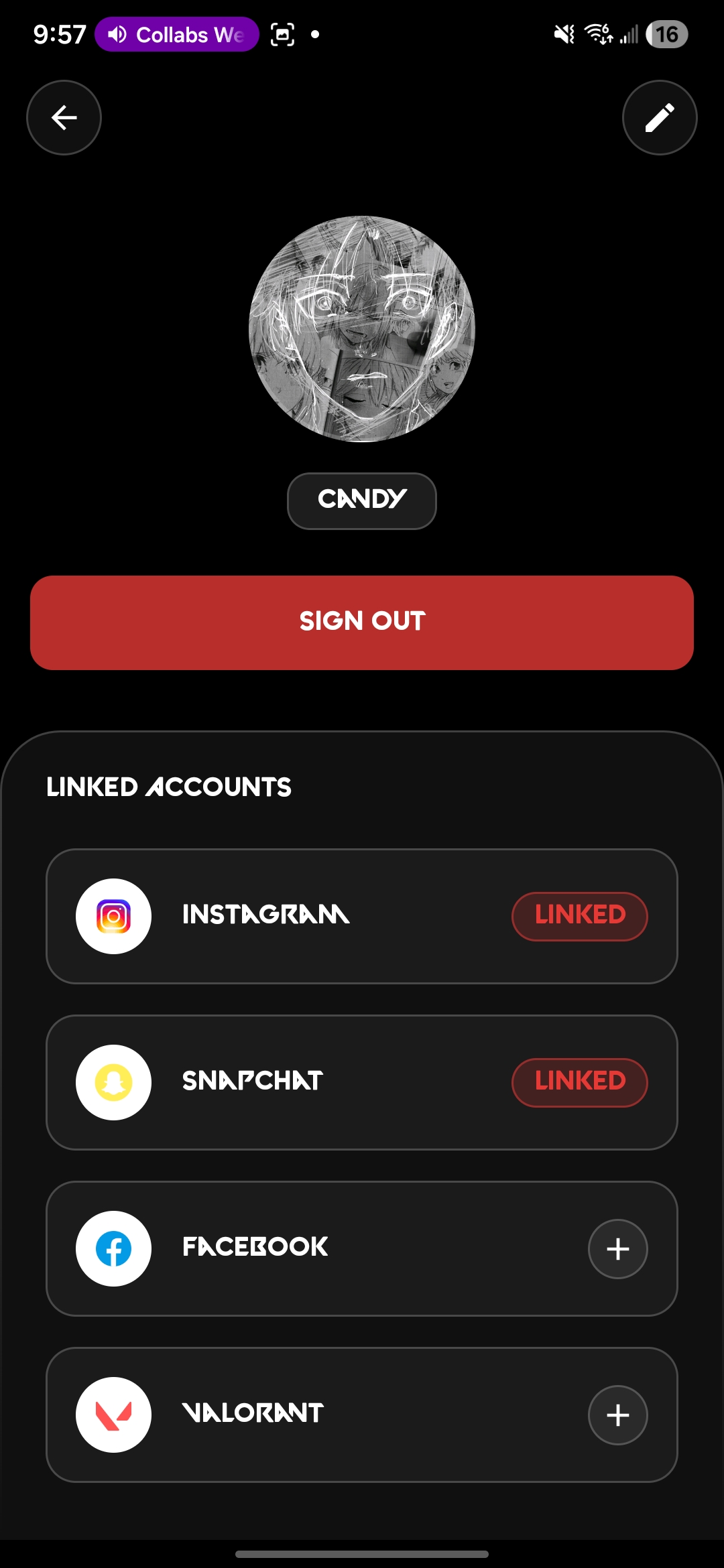Select the Linked Accounts section header

point(168,787)
